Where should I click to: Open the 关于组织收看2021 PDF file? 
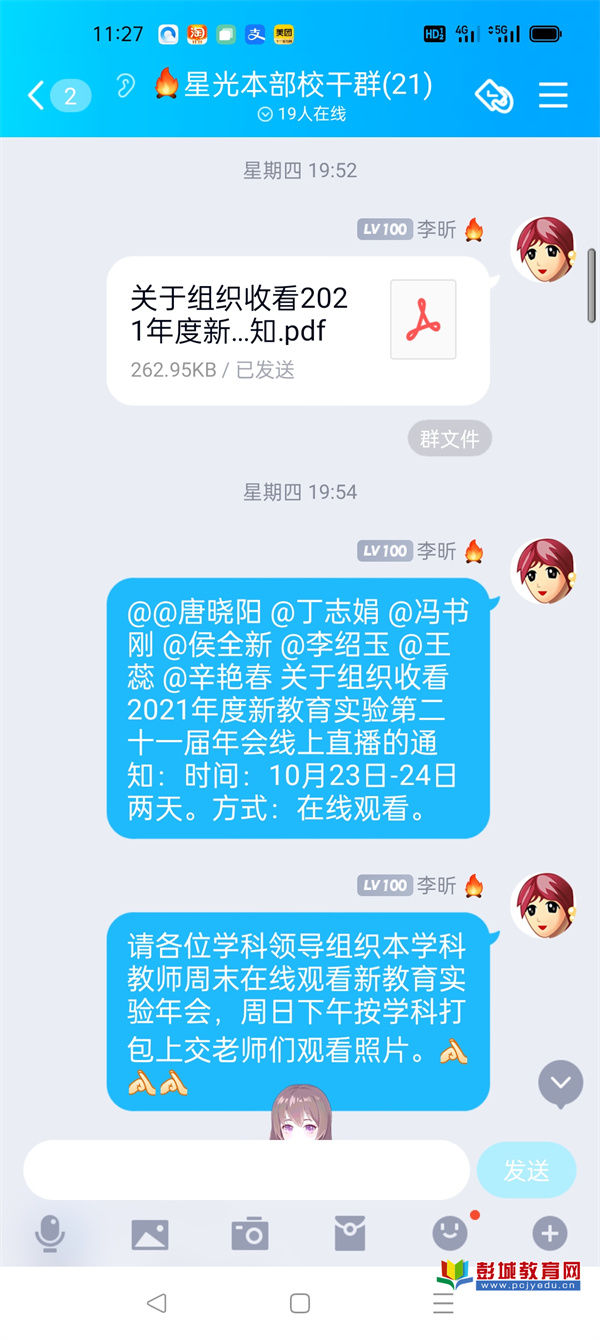(297, 330)
